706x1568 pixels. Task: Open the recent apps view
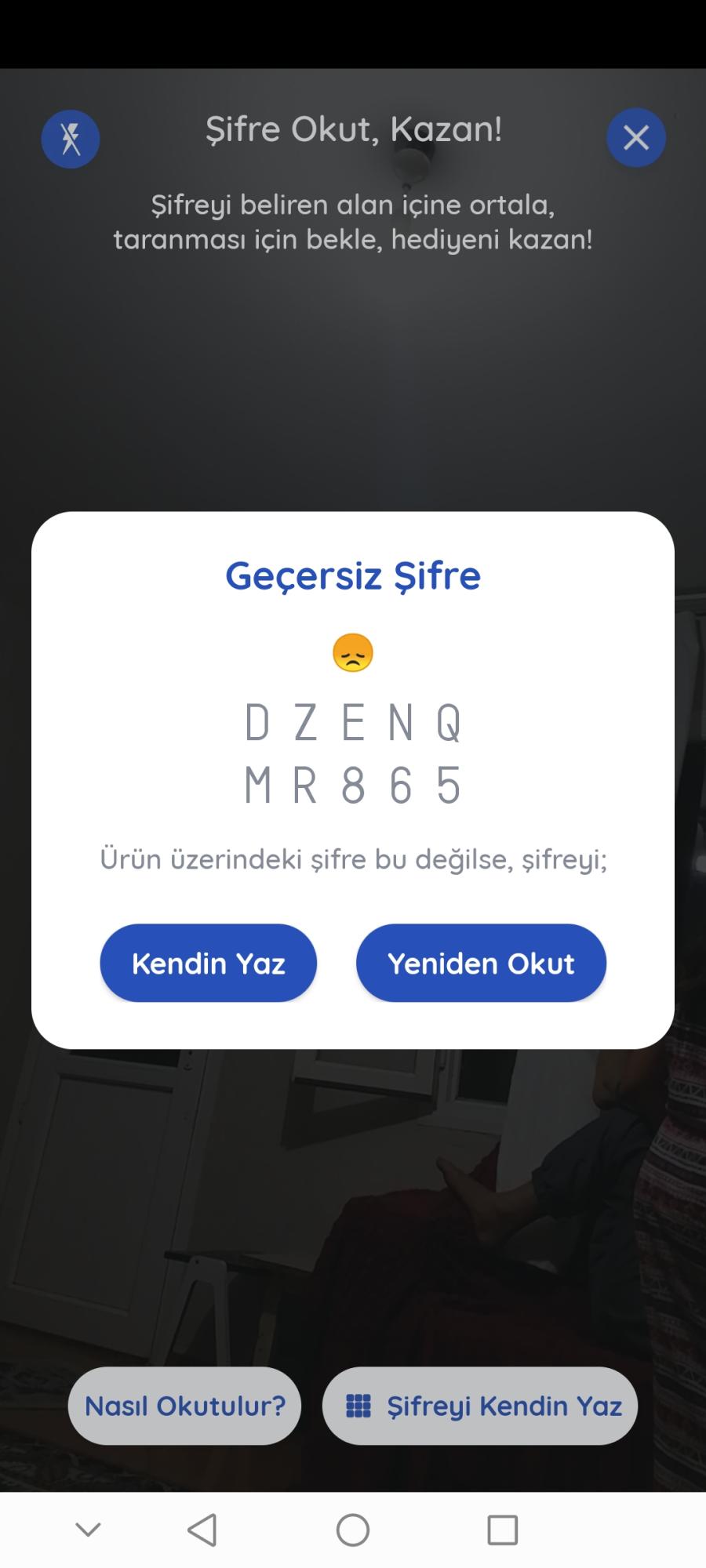tap(503, 1530)
